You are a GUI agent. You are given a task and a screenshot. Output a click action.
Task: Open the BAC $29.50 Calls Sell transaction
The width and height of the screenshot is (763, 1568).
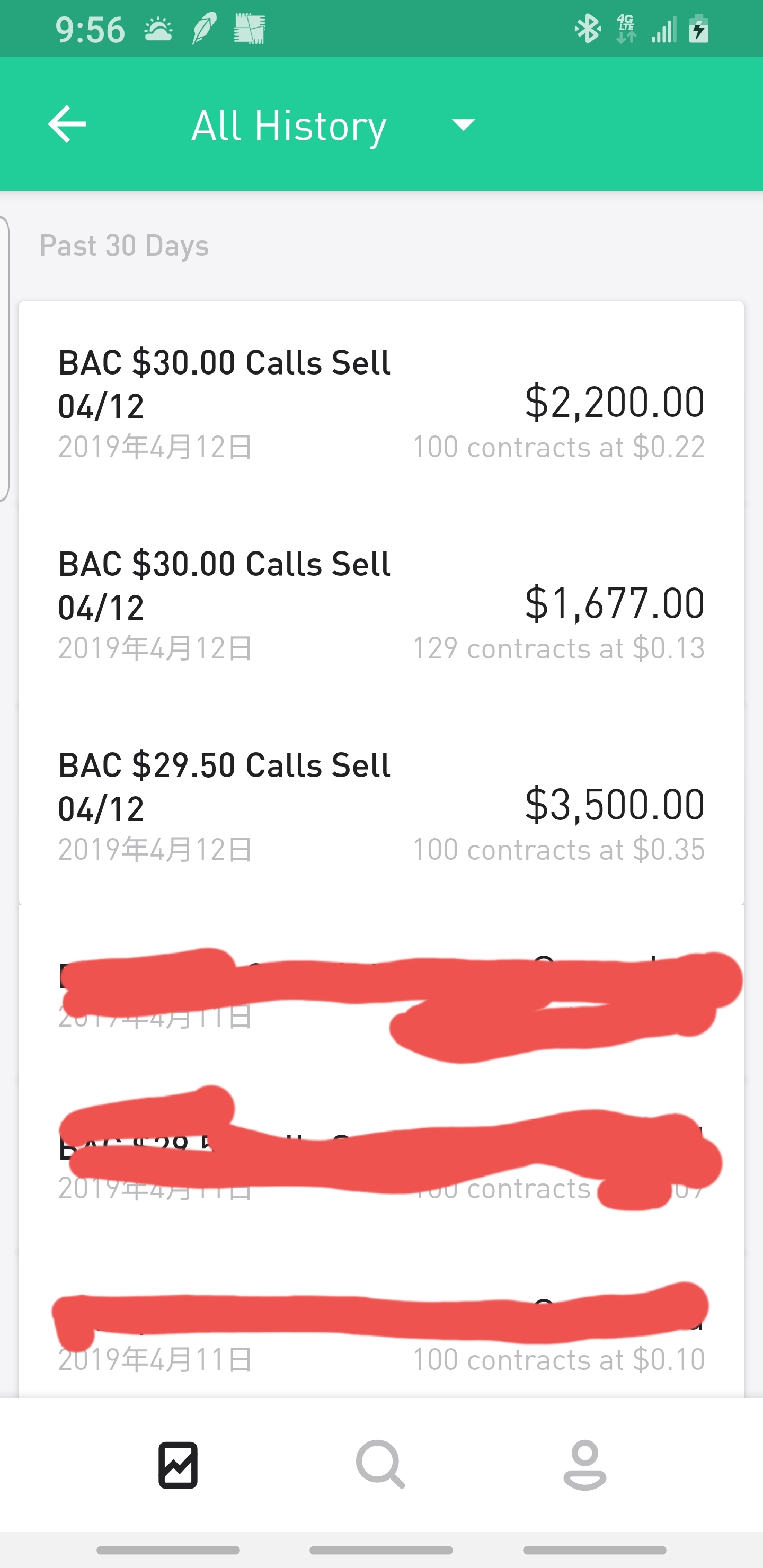tap(381, 805)
